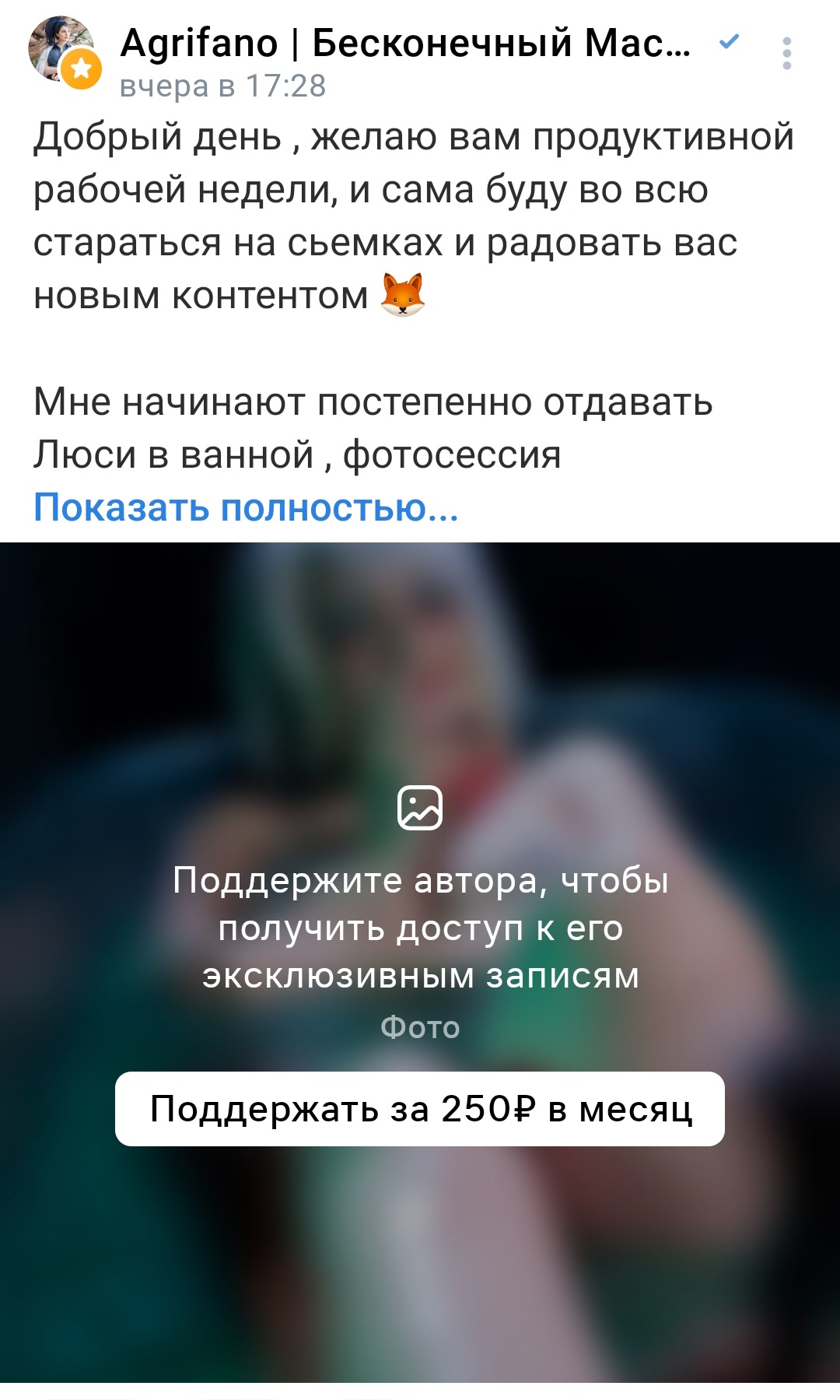840x1400 pixels.
Task: Open the Agrifano community name link
Action: coord(405,43)
